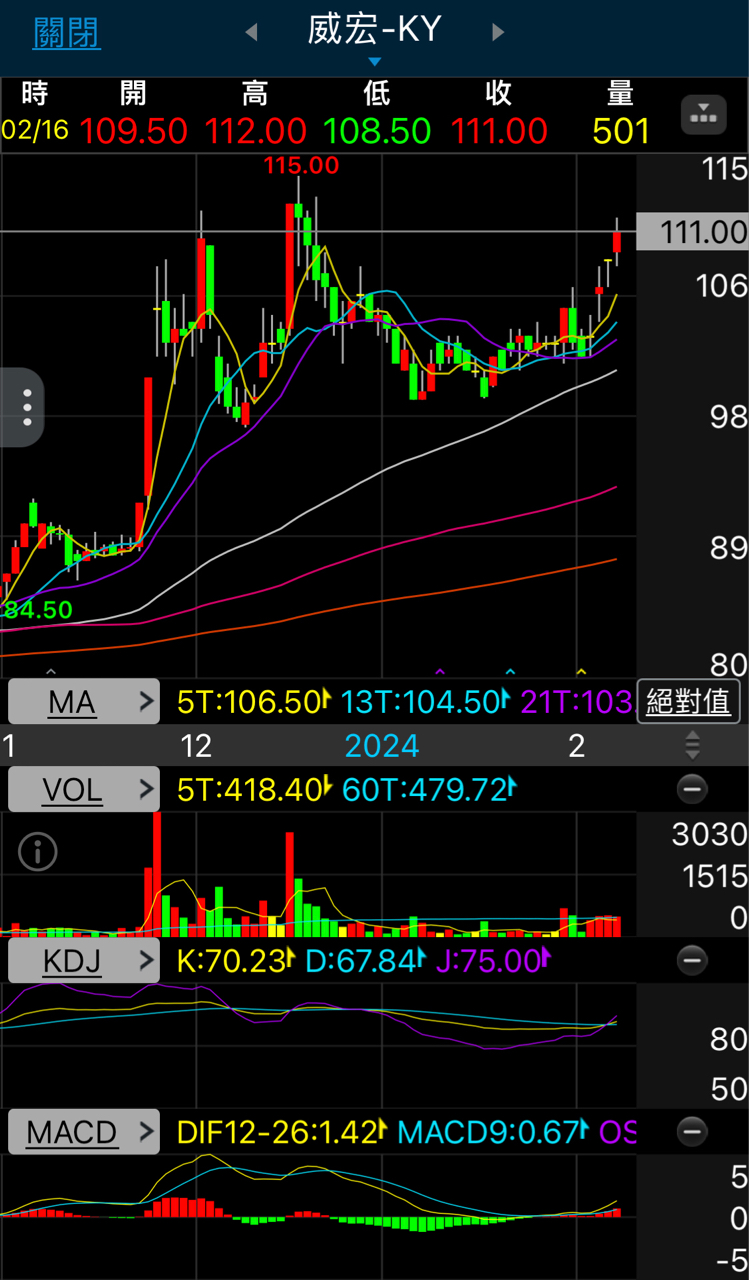Tap the 絕對值 button
The width and height of the screenshot is (749, 1280).
coord(688,702)
